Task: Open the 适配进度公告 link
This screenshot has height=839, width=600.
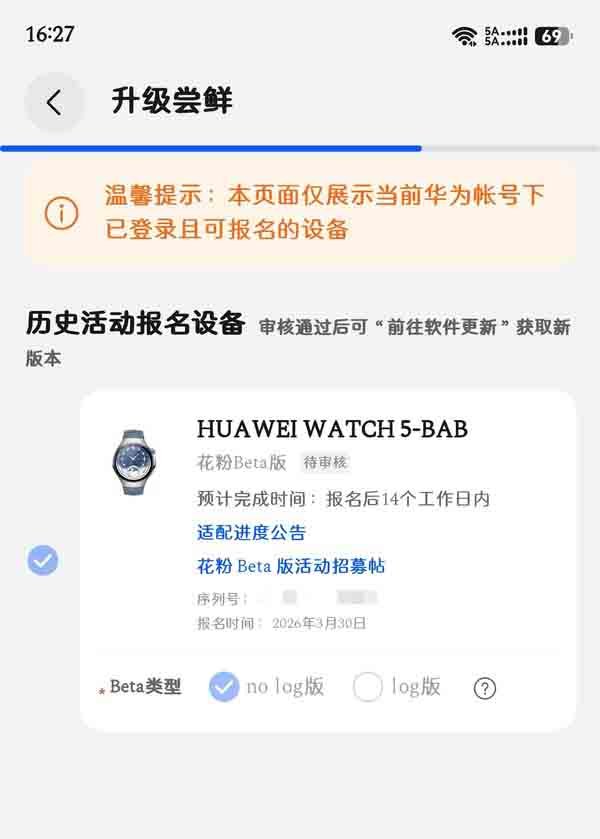Action: click(x=251, y=532)
